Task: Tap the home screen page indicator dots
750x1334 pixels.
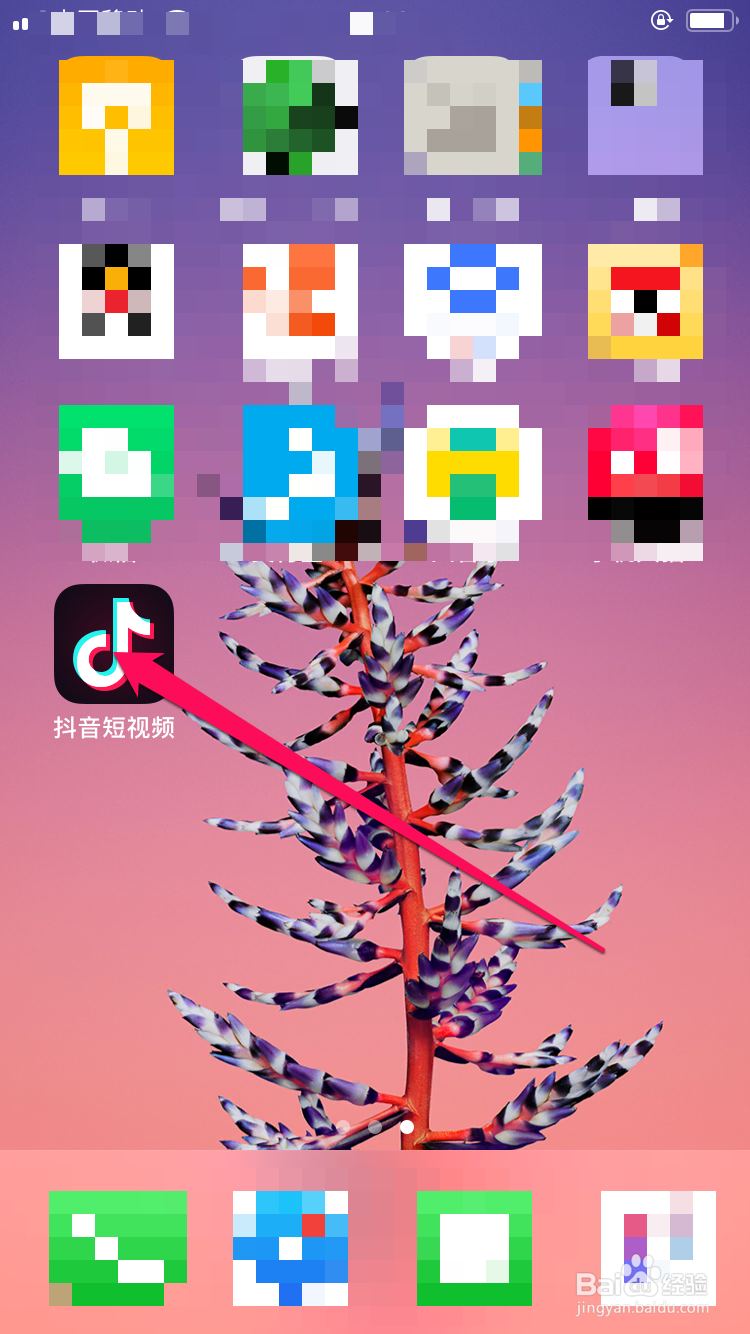Action: [x=375, y=1126]
